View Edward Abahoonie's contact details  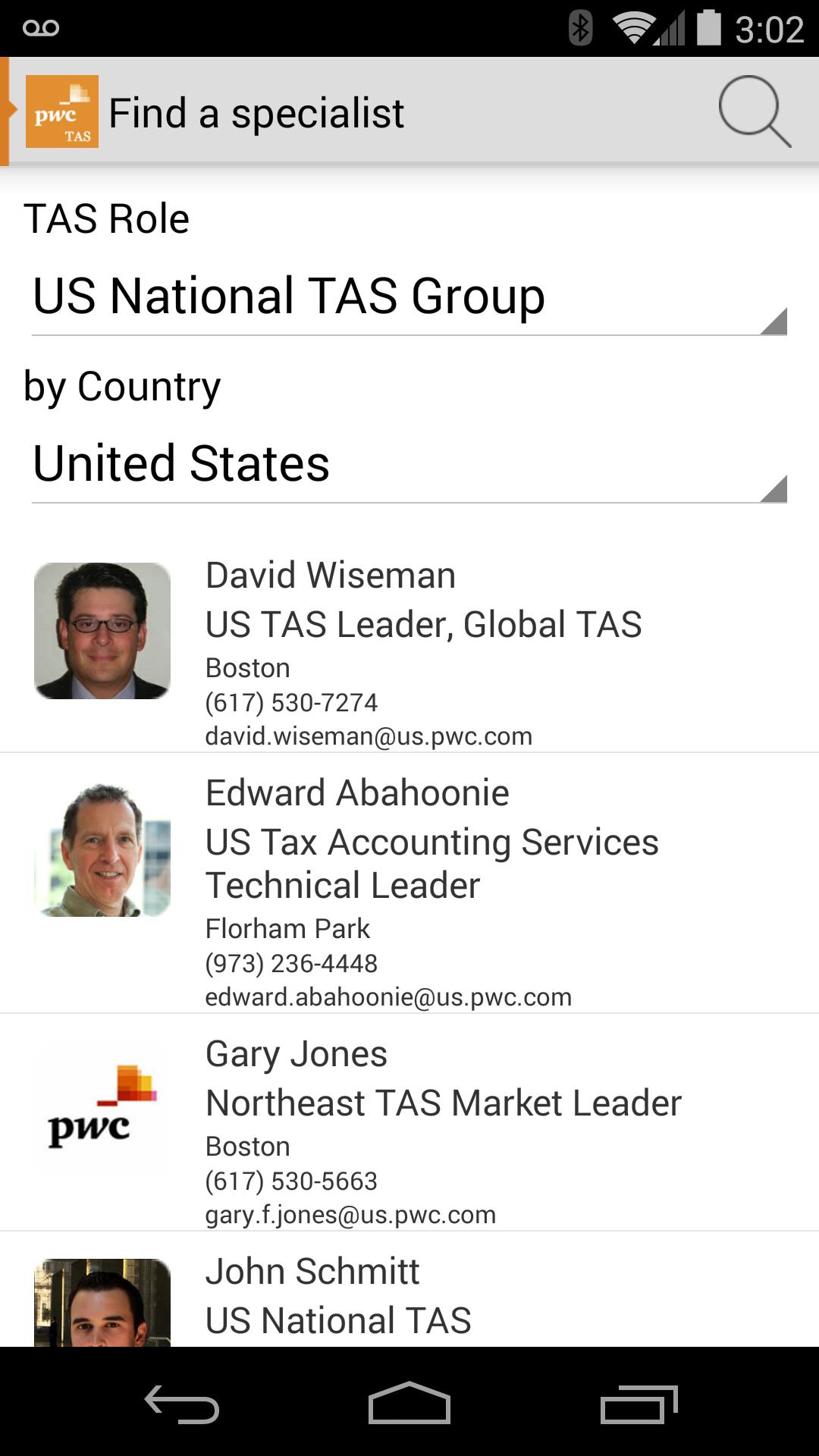[409, 885]
